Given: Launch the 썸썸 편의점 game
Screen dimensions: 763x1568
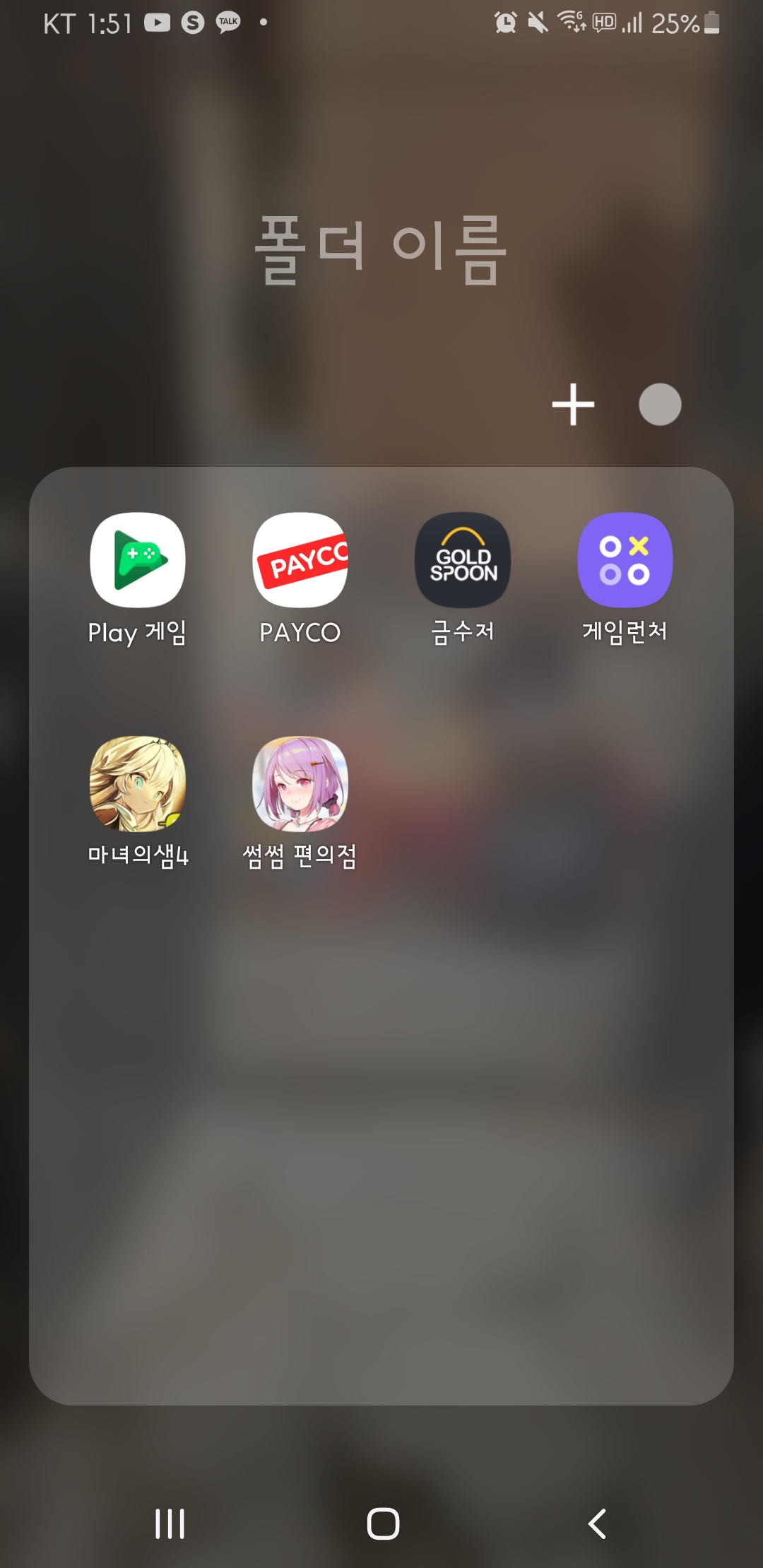Looking at the screenshot, I should (300, 784).
